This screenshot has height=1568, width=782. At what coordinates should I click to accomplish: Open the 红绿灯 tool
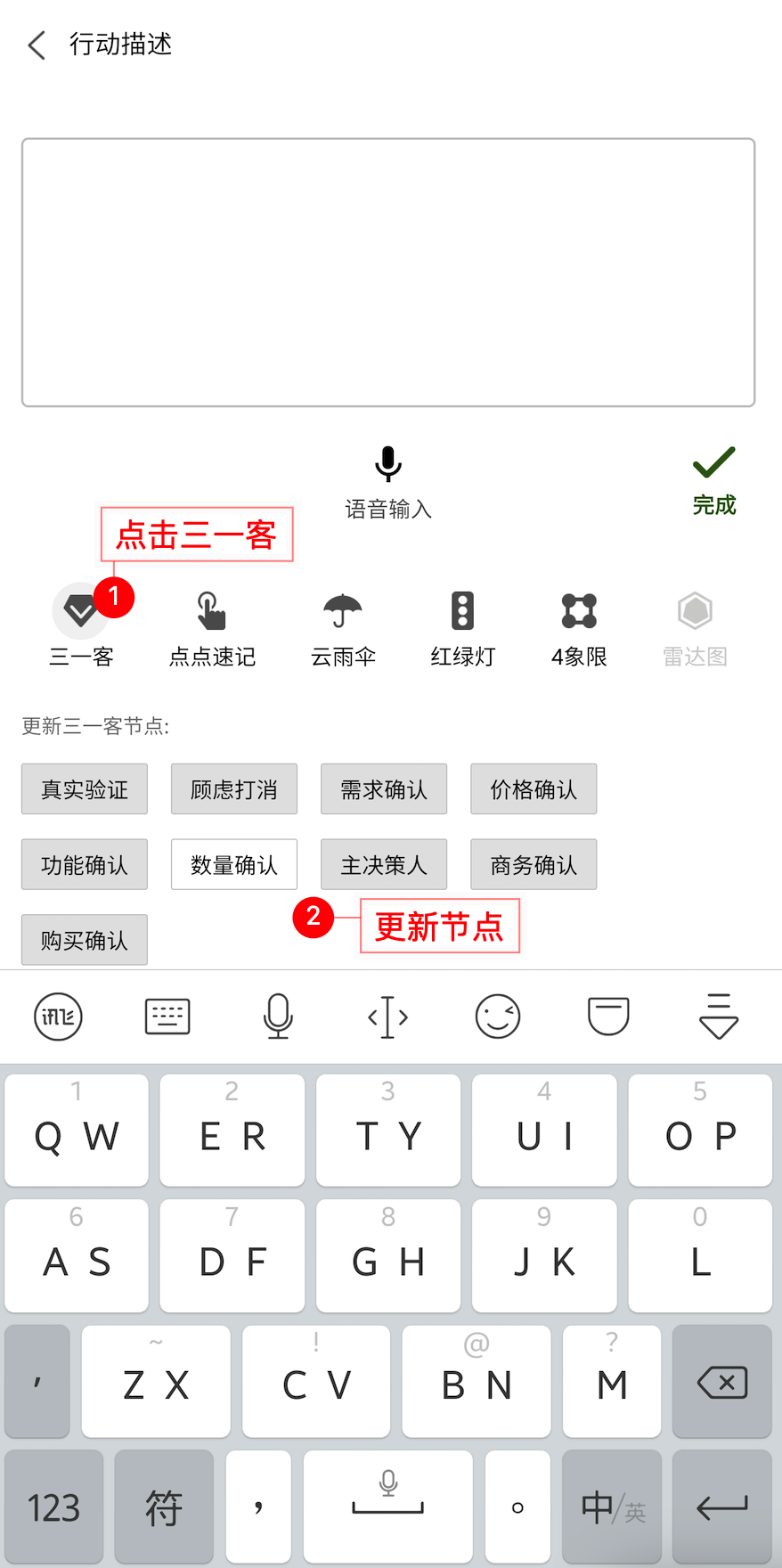coord(462,629)
